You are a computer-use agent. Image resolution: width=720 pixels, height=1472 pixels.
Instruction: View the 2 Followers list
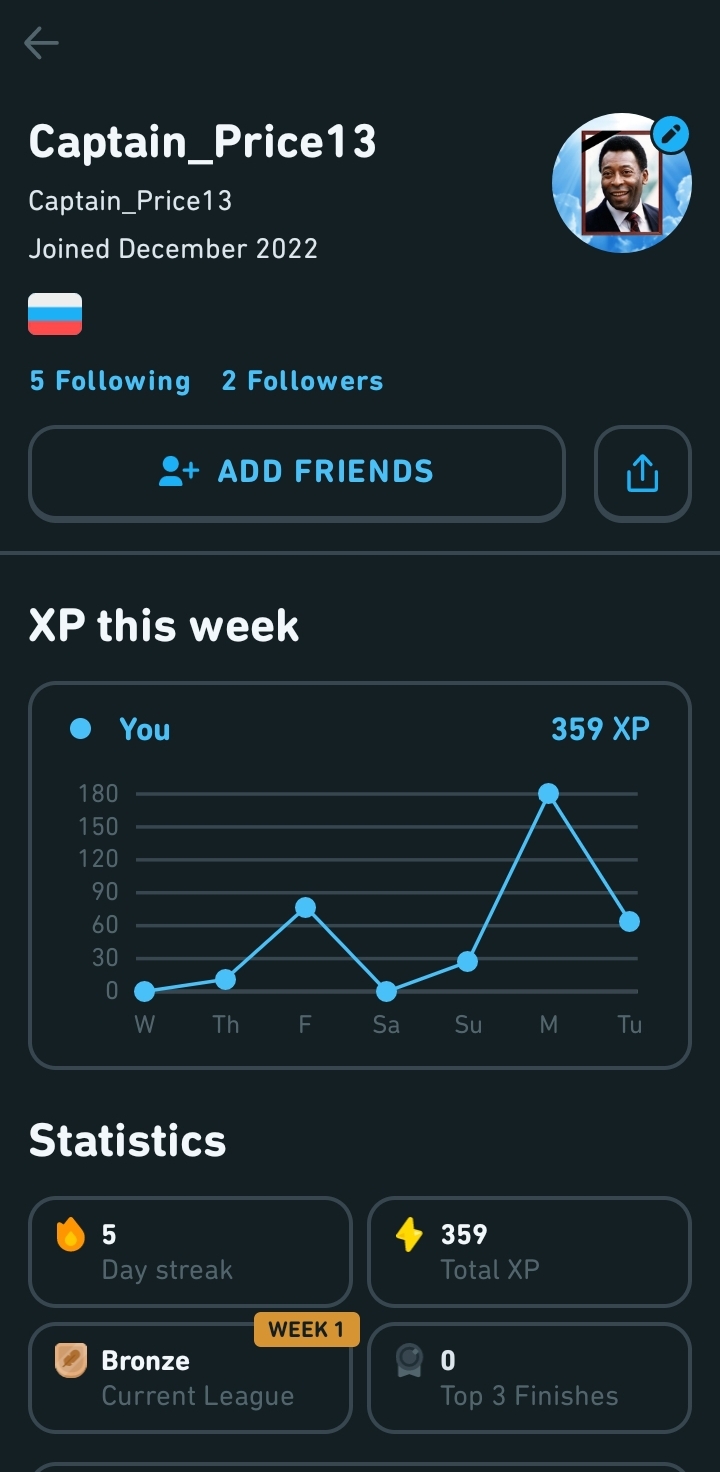[302, 381]
